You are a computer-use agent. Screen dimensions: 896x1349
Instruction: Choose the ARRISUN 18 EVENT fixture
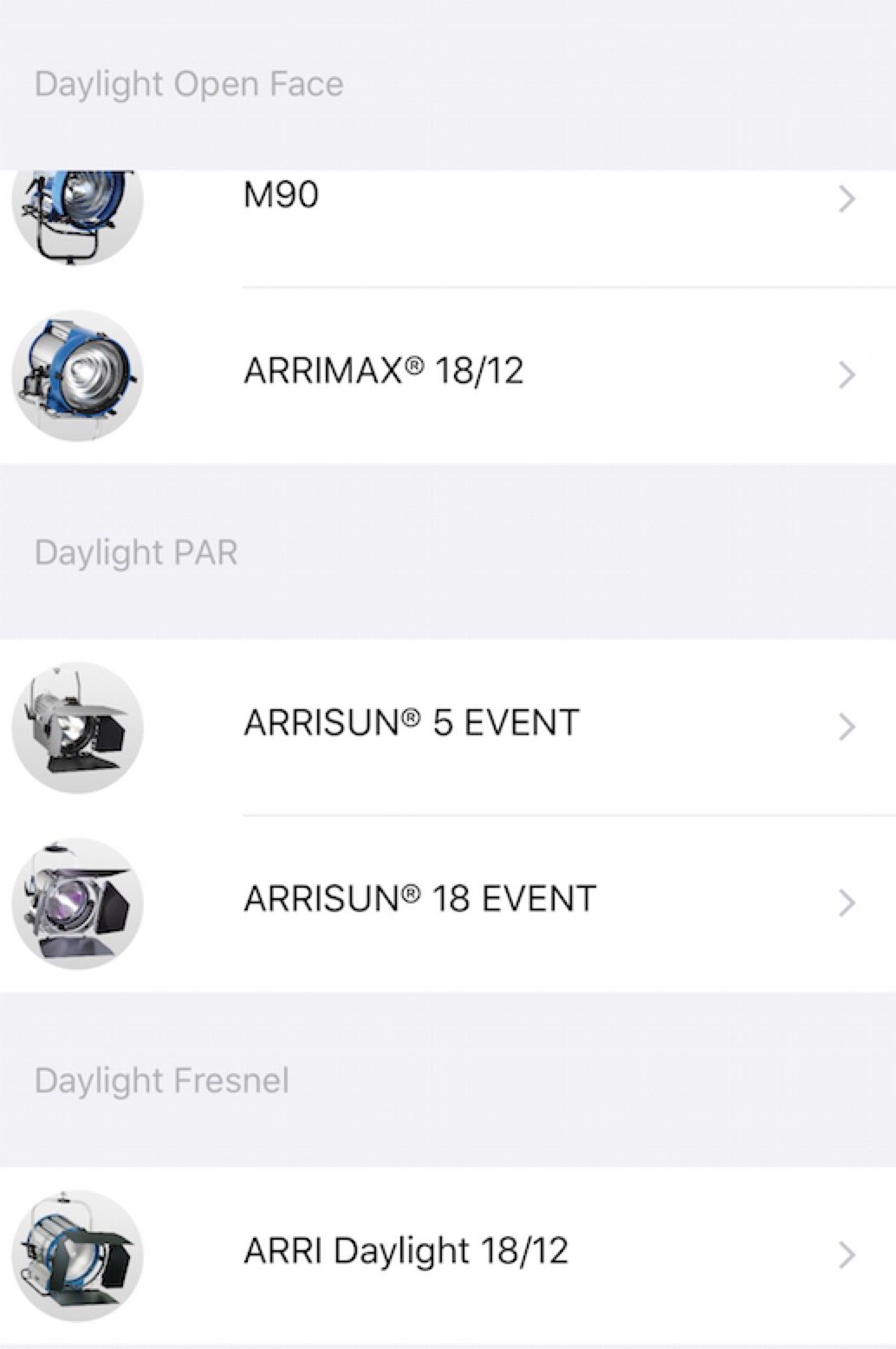[448, 902]
